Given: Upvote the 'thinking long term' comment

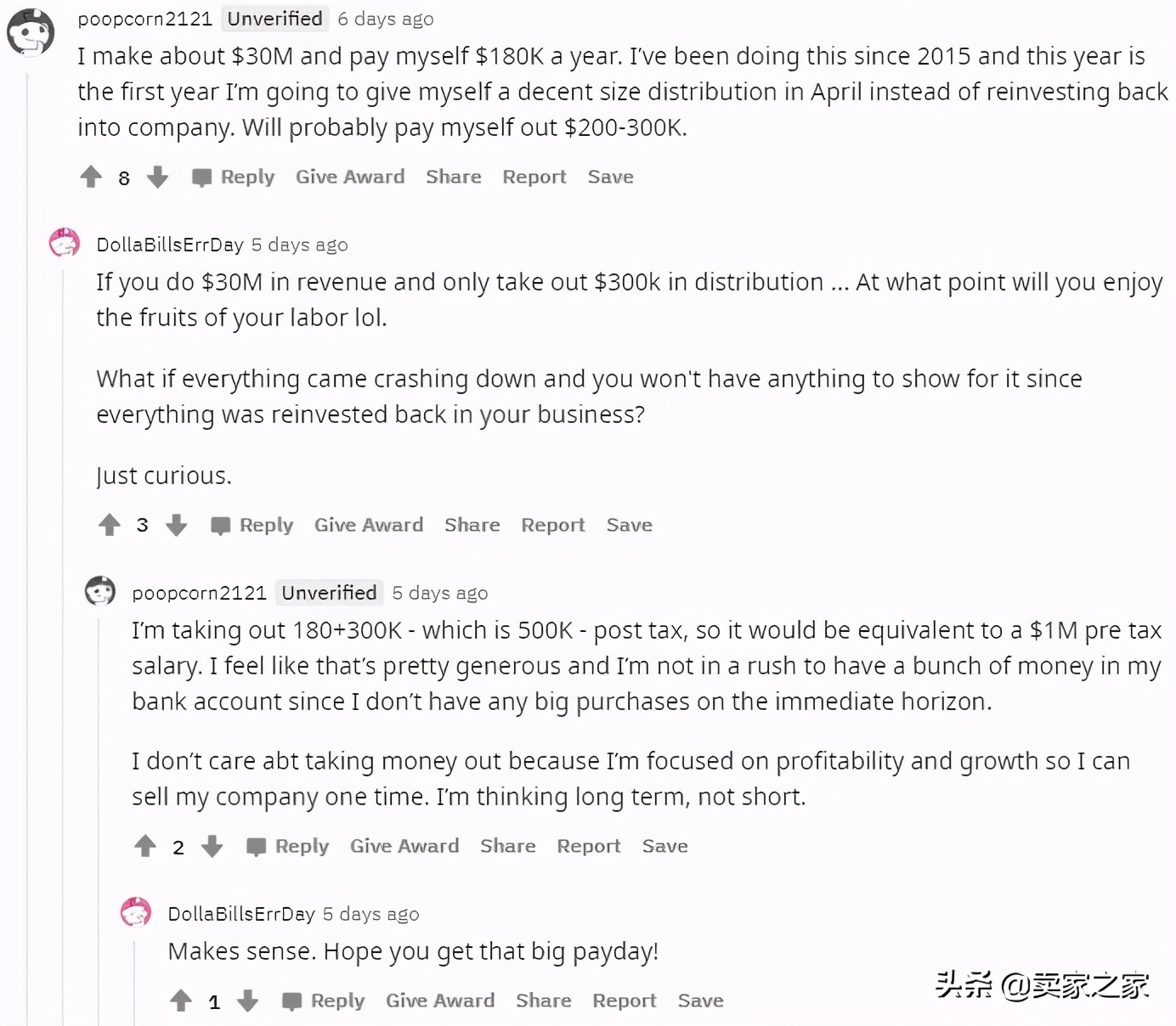Looking at the screenshot, I should pos(145,846).
